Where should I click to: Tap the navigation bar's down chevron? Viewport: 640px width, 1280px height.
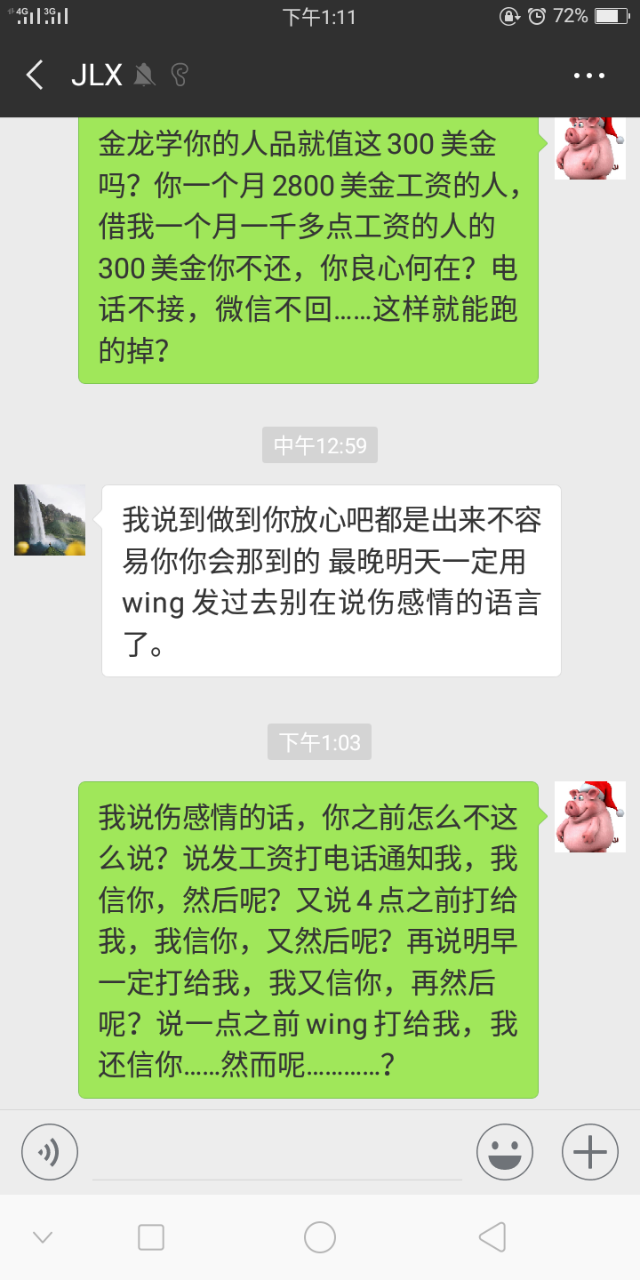point(42,1237)
